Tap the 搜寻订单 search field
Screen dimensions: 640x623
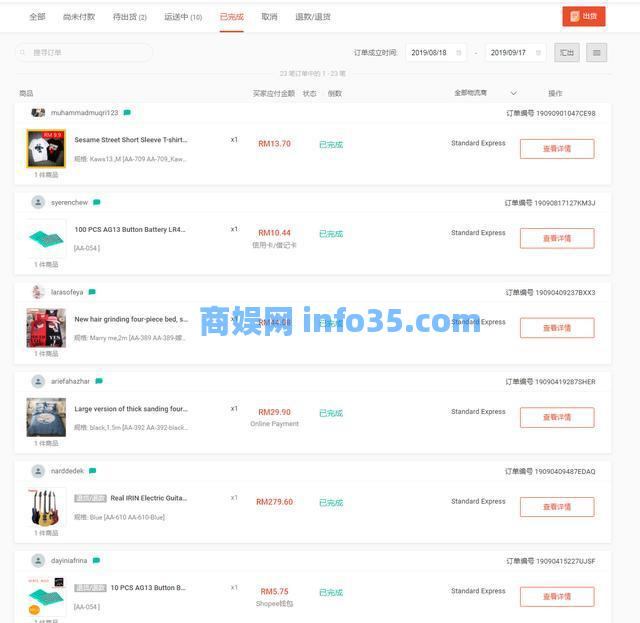tap(85, 52)
